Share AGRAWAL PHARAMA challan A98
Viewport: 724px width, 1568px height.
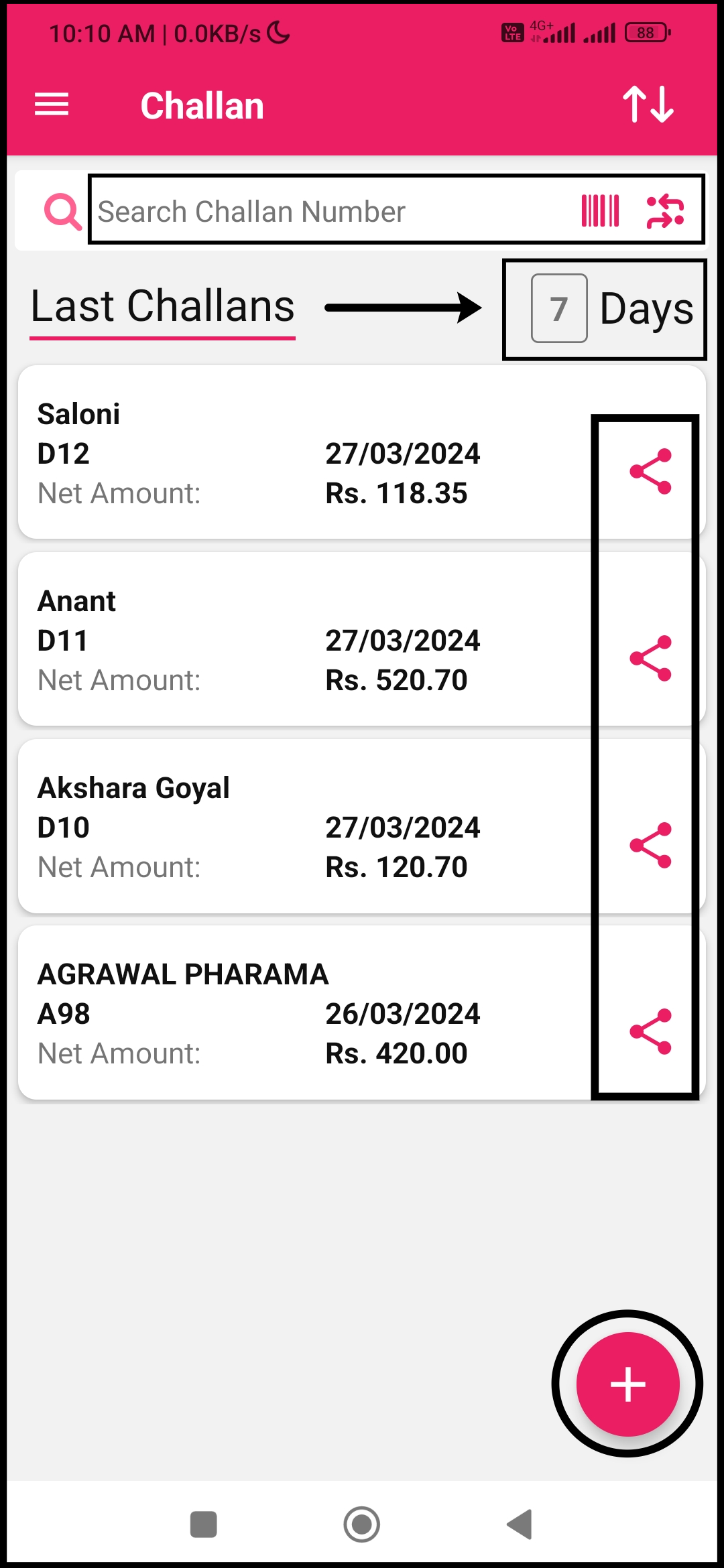tap(650, 1031)
